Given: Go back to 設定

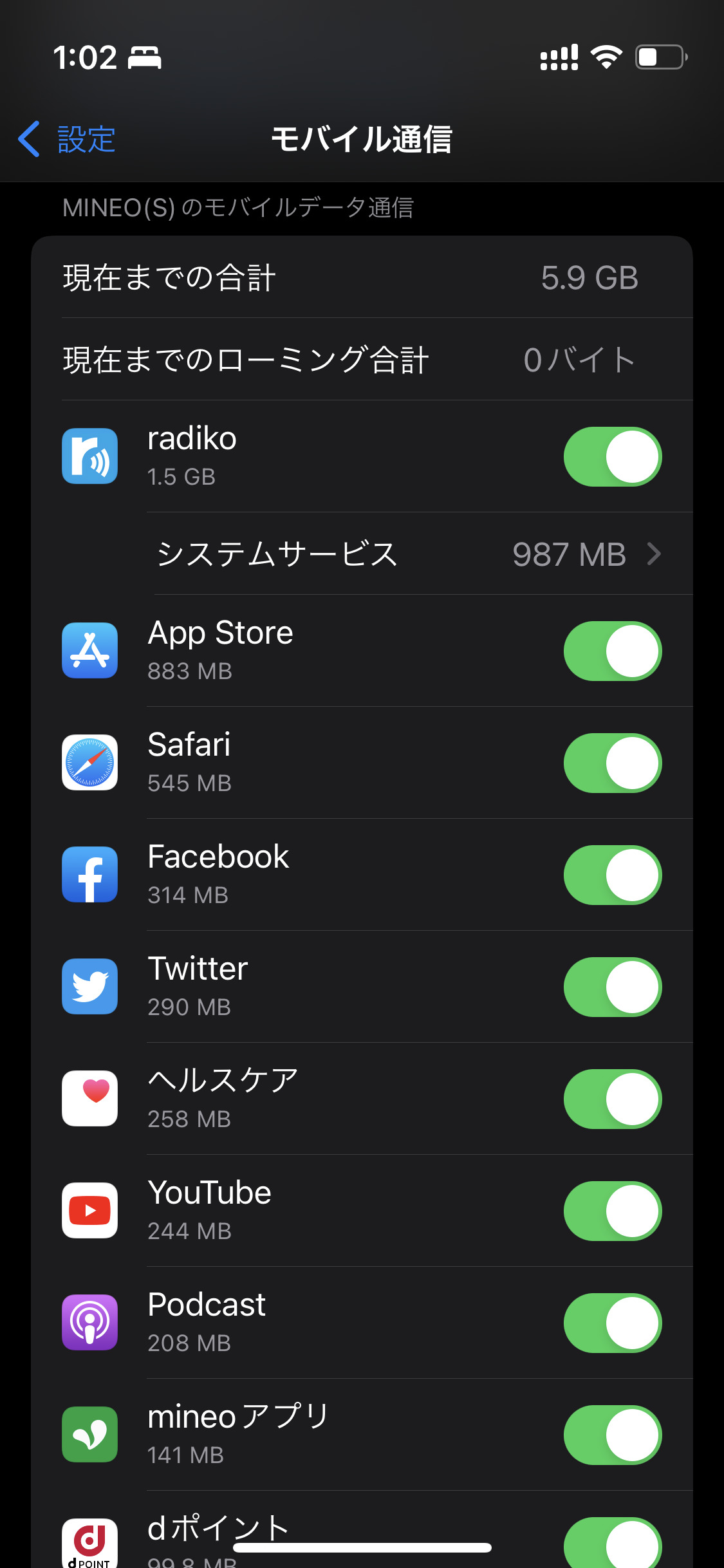Looking at the screenshot, I should coord(67,139).
